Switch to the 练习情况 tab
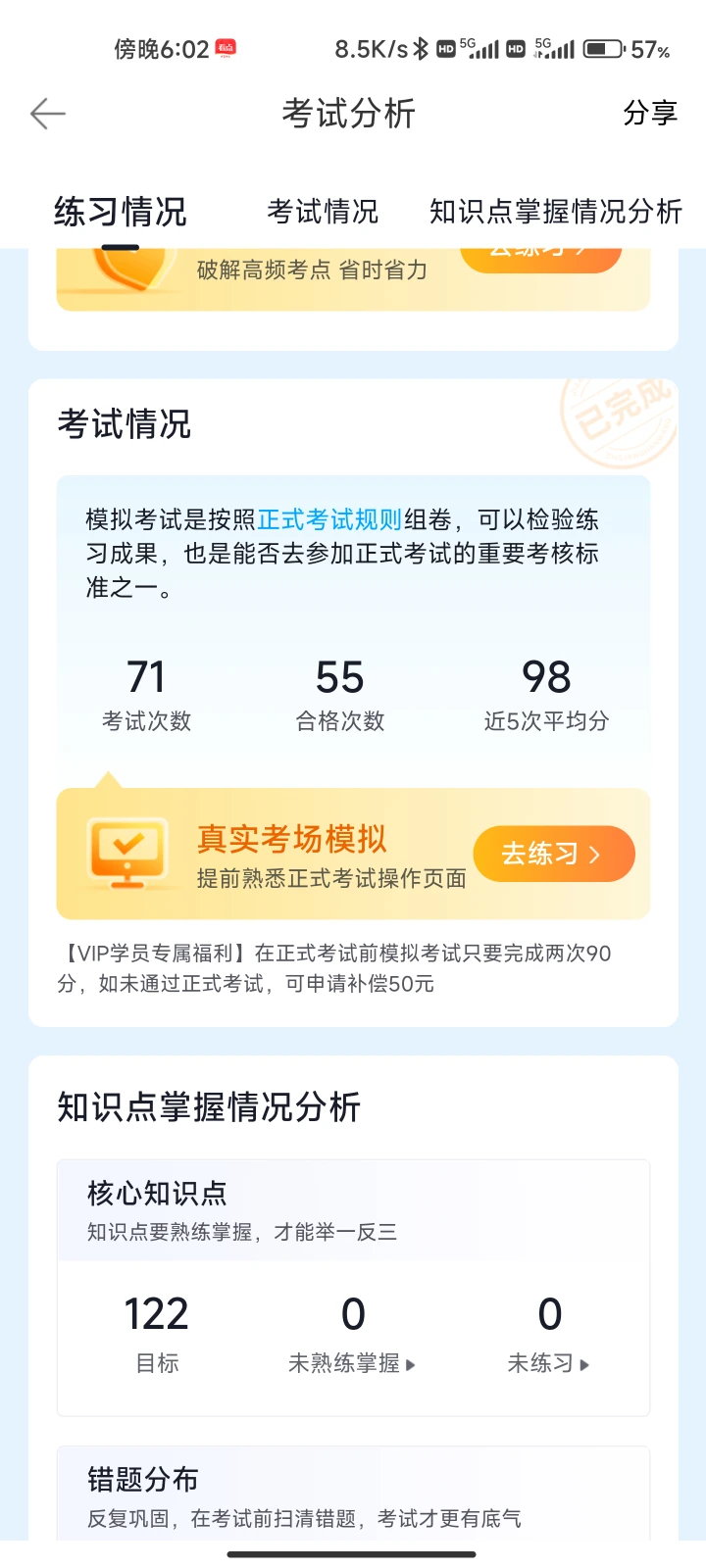The width and height of the screenshot is (706, 1568). [x=121, y=212]
